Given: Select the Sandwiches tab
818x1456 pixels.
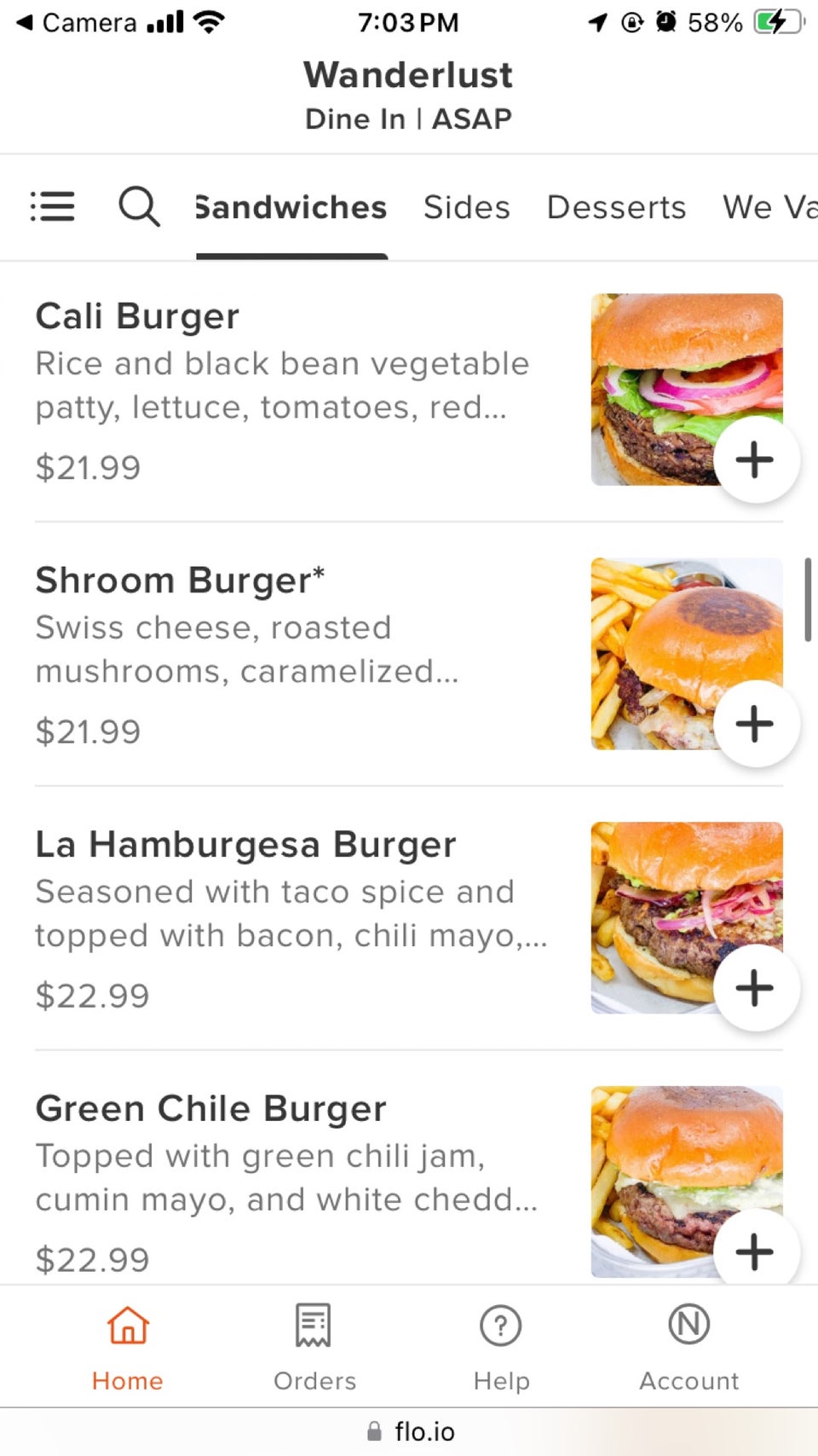Looking at the screenshot, I should 291,206.
